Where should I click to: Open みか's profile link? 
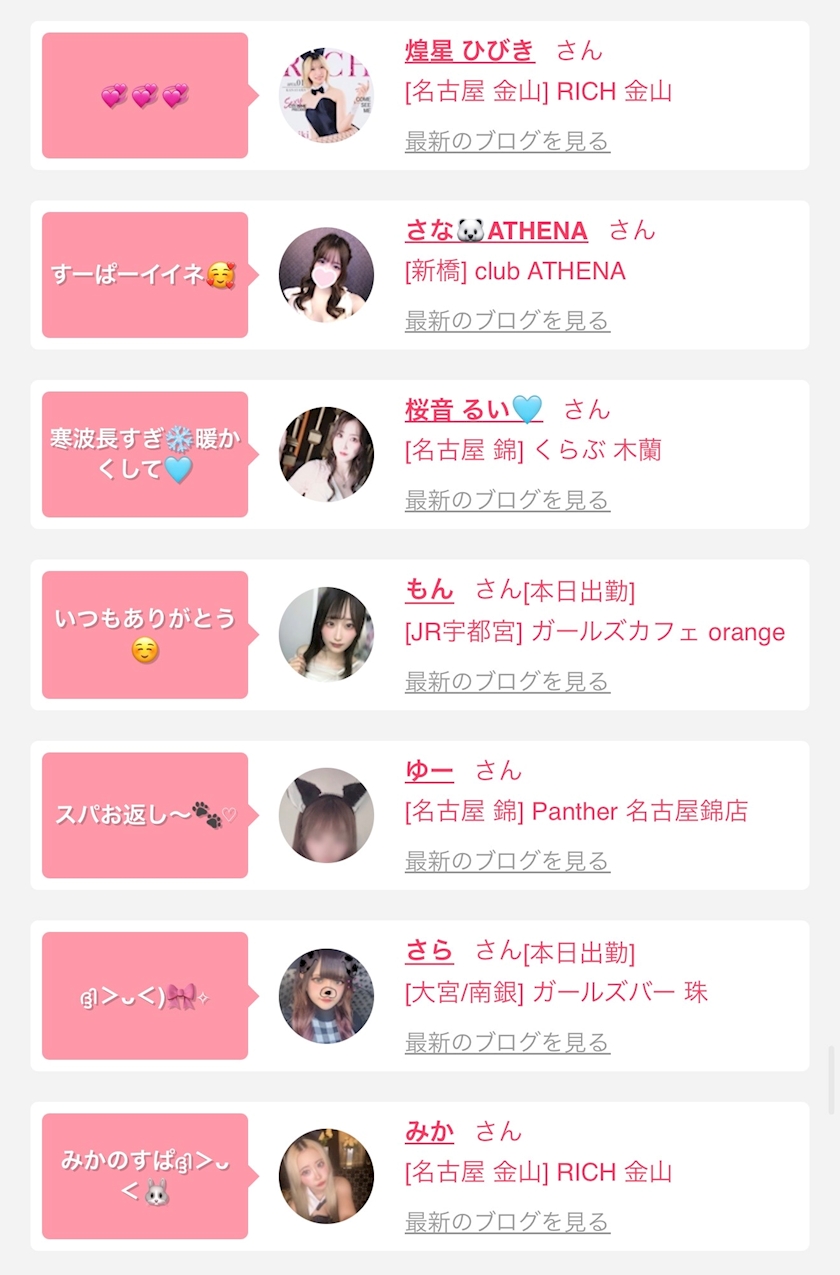(x=429, y=1131)
